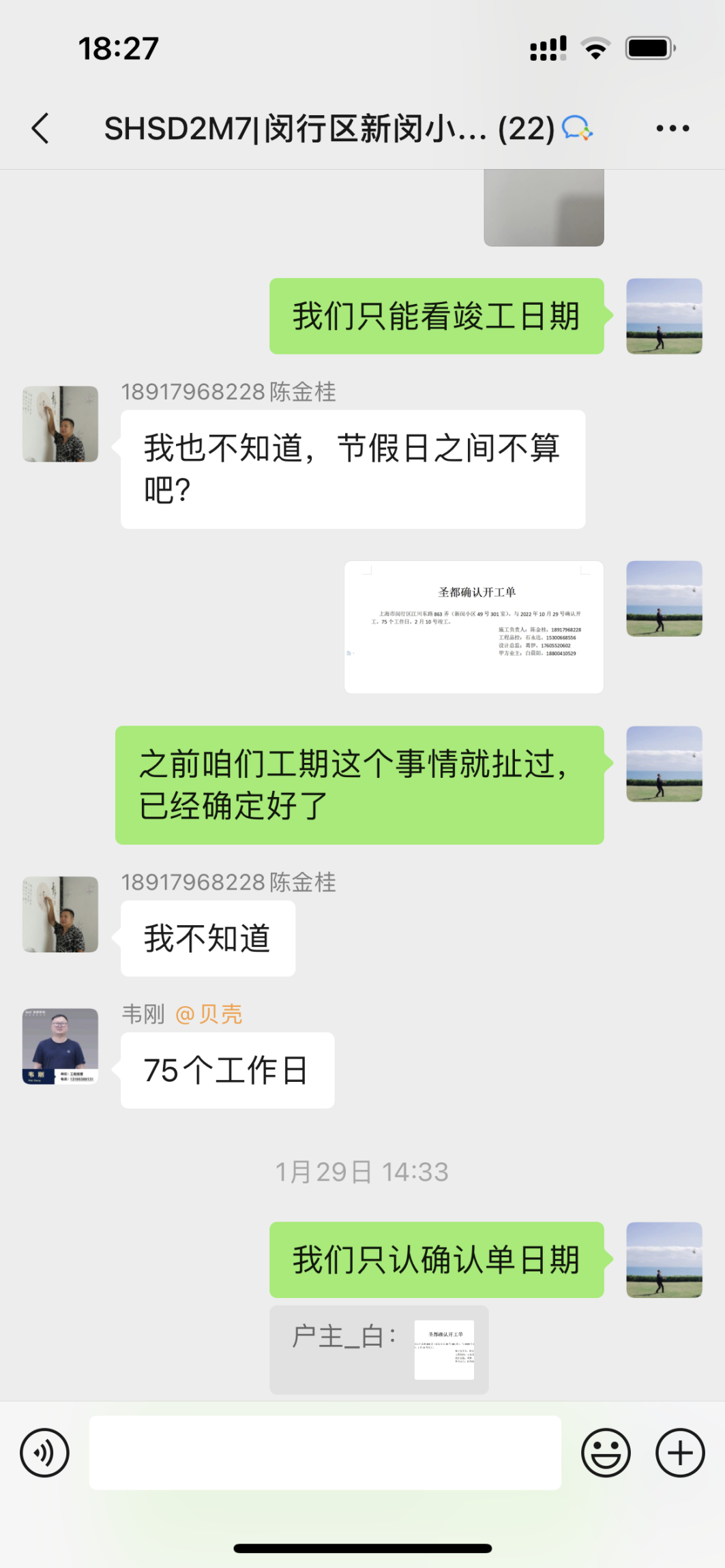Go back to the chat list
725x1568 pixels.
tap(41, 128)
